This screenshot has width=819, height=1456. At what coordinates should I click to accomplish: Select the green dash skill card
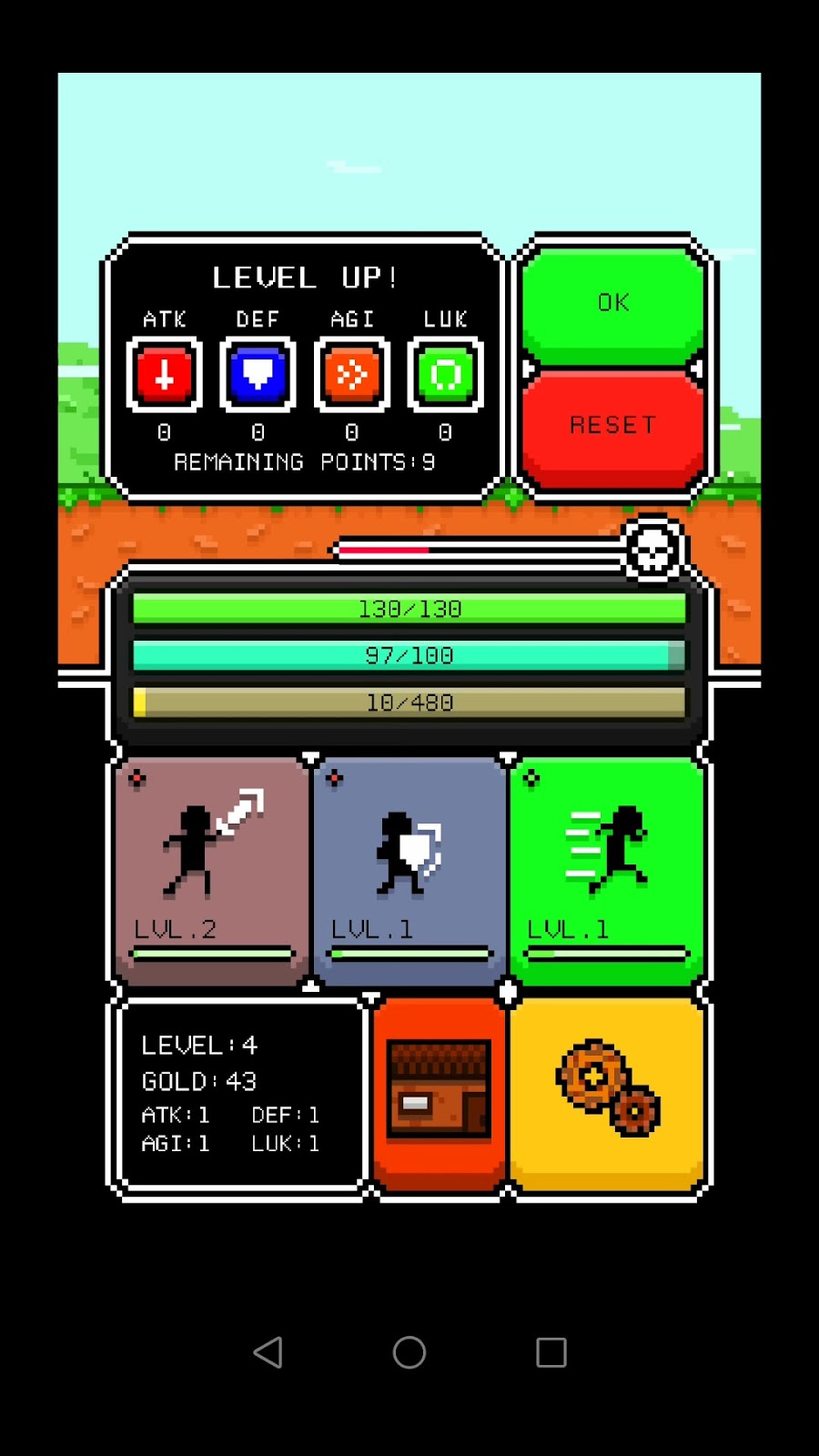[x=606, y=869]
